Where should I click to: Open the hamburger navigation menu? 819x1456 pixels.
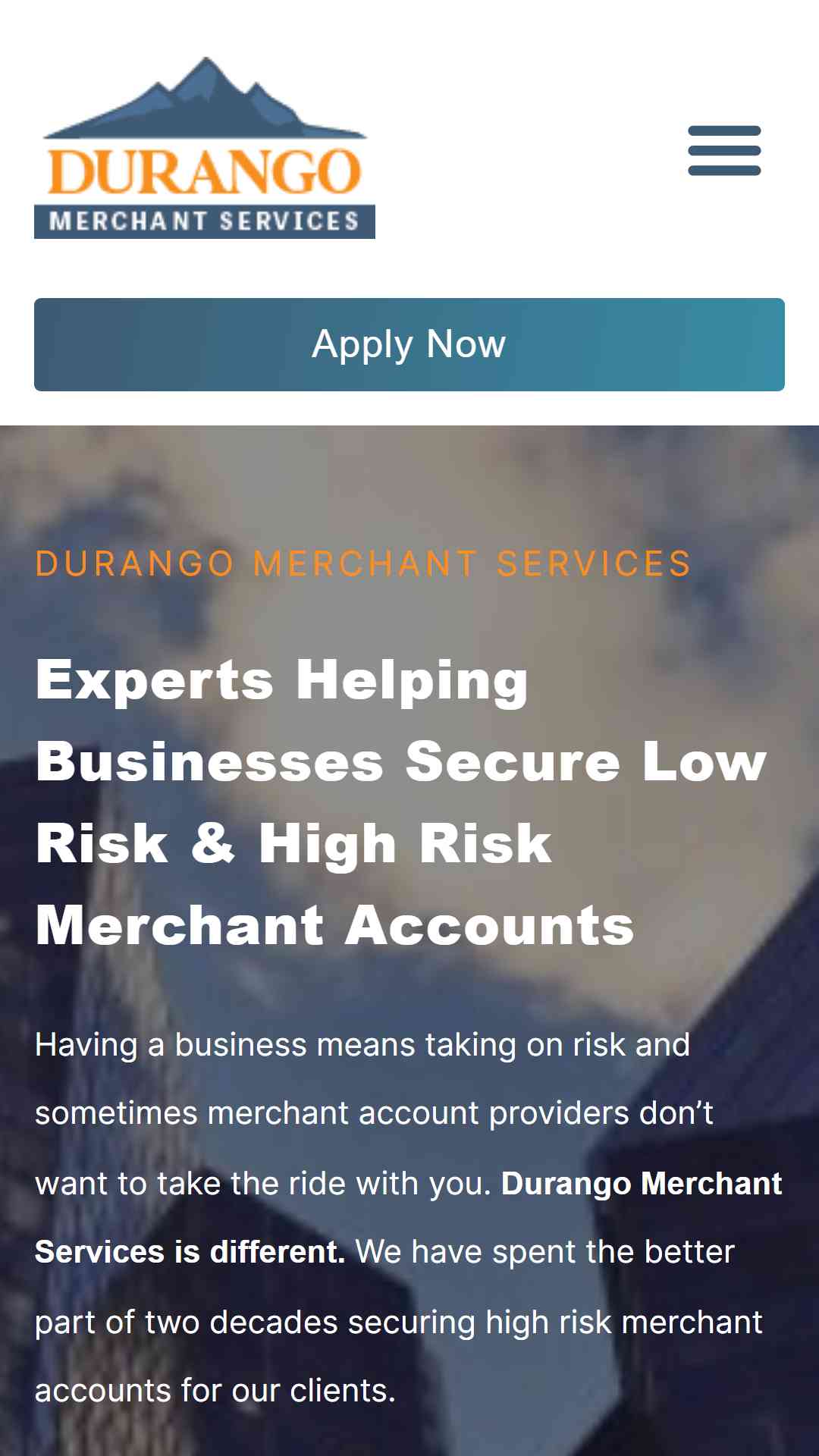coord(724,150)
